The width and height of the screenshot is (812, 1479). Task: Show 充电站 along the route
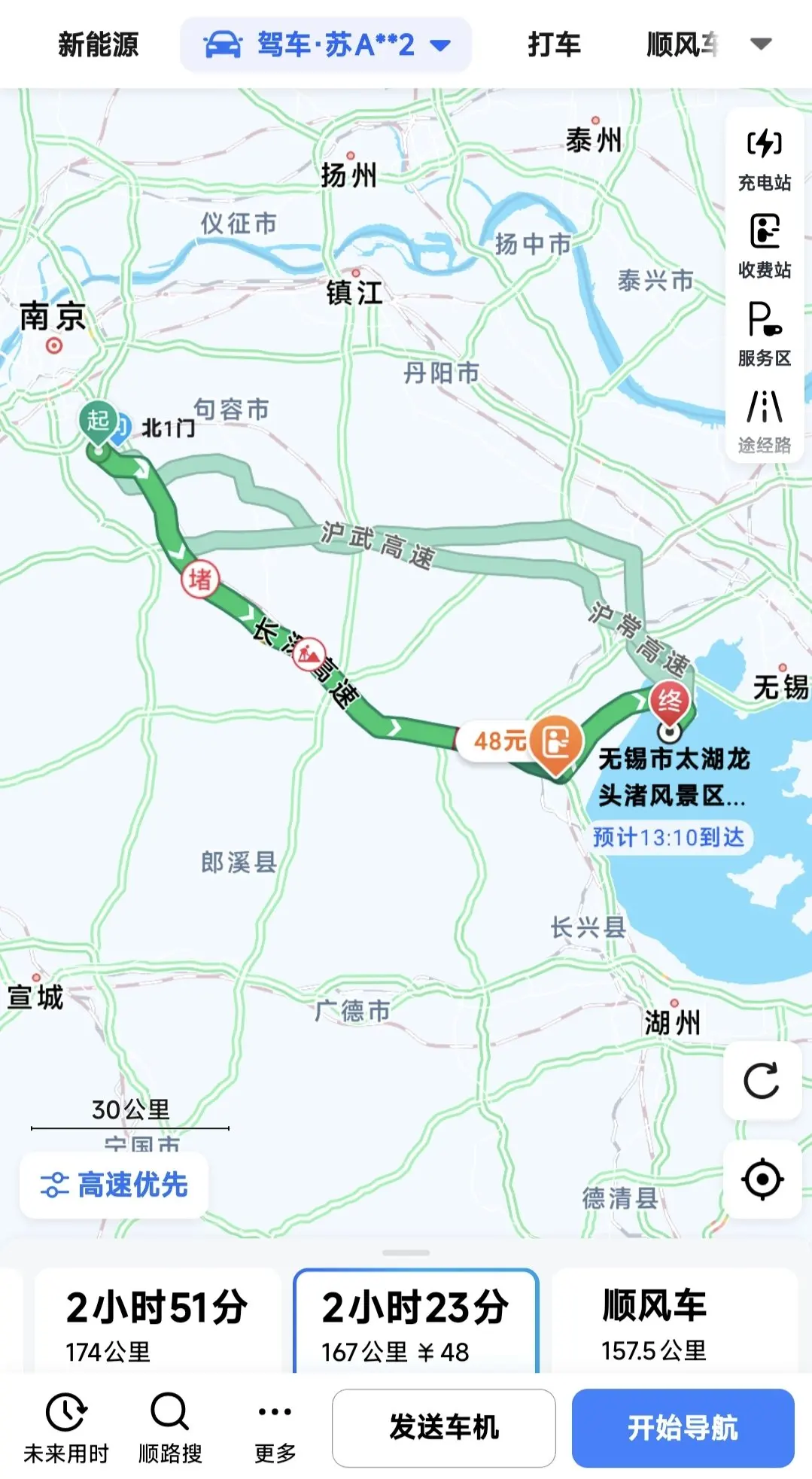click(x=764, y=160)
